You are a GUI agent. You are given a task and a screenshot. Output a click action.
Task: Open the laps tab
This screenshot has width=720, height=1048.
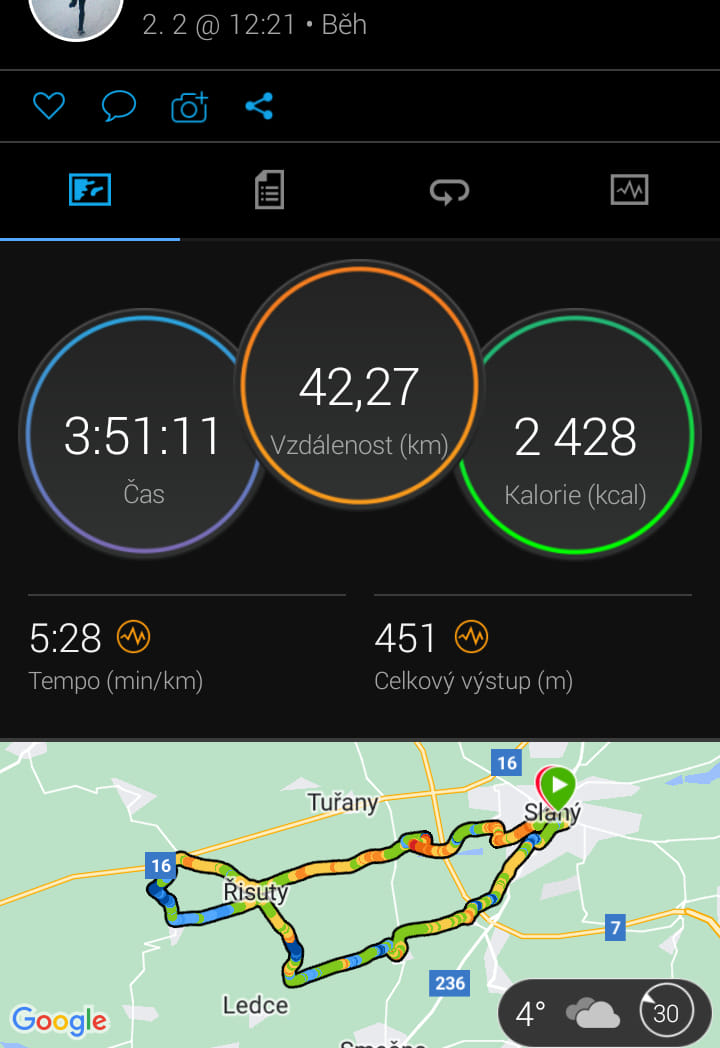pyautogui.click(x=449, y=190)
